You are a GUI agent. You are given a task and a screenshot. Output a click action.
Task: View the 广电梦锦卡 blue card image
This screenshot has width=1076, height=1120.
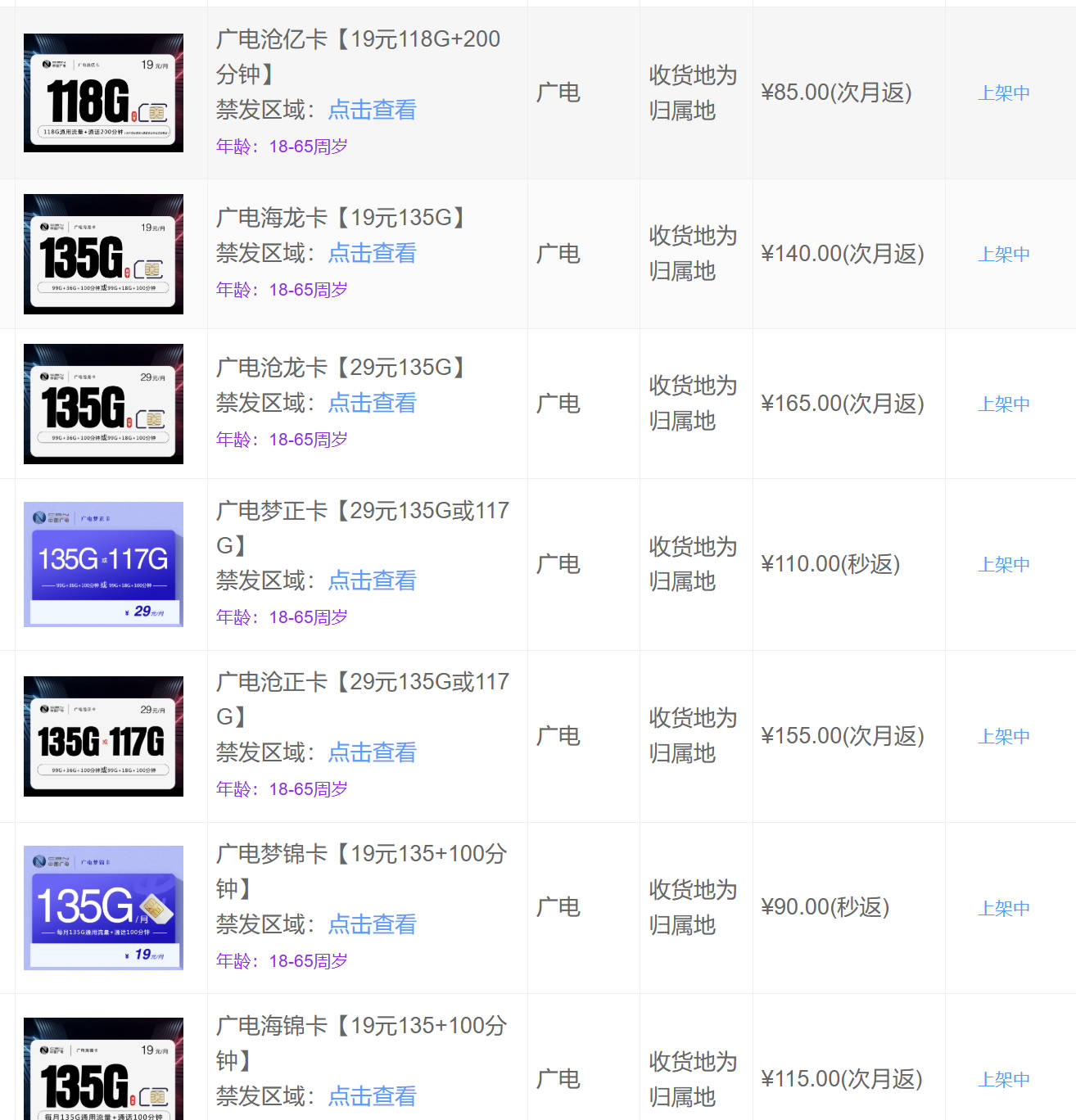pos(102,906)
